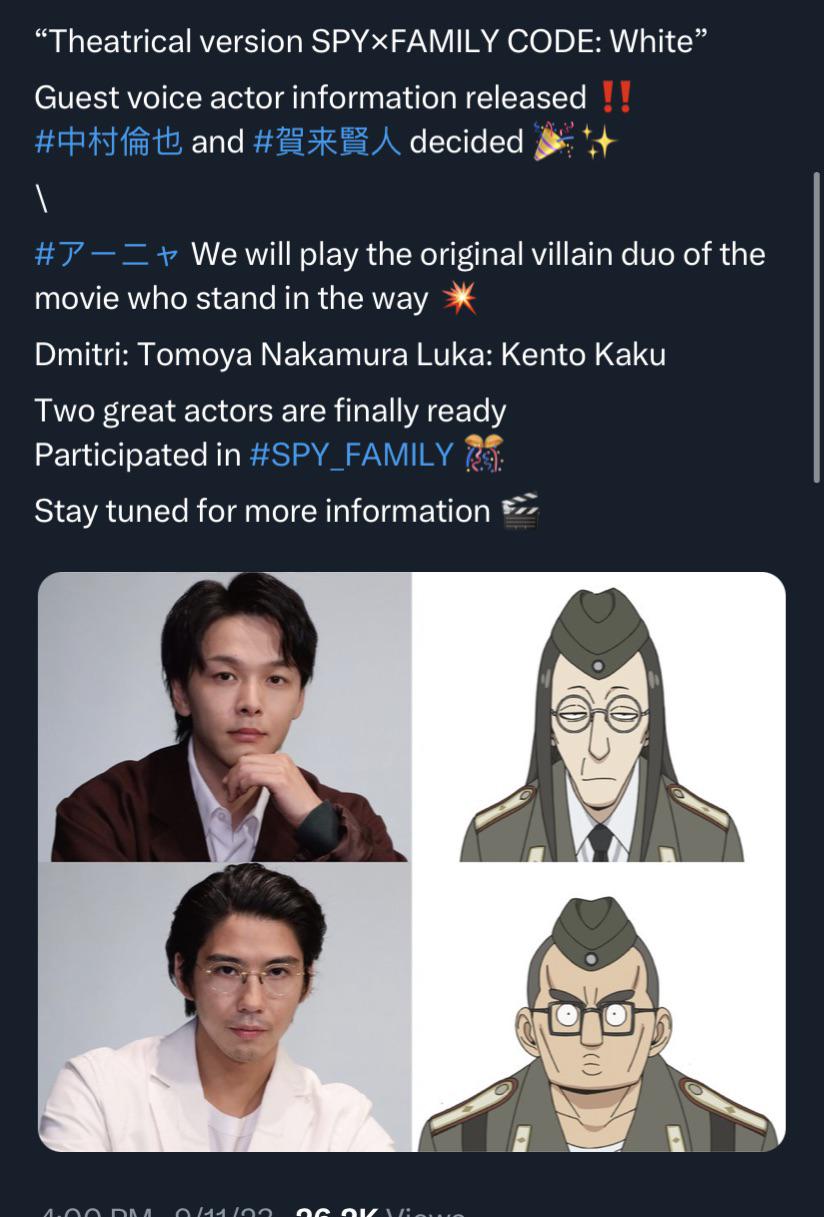
Task: View the long-haired officer character image
Action: [x=599, y=717]
